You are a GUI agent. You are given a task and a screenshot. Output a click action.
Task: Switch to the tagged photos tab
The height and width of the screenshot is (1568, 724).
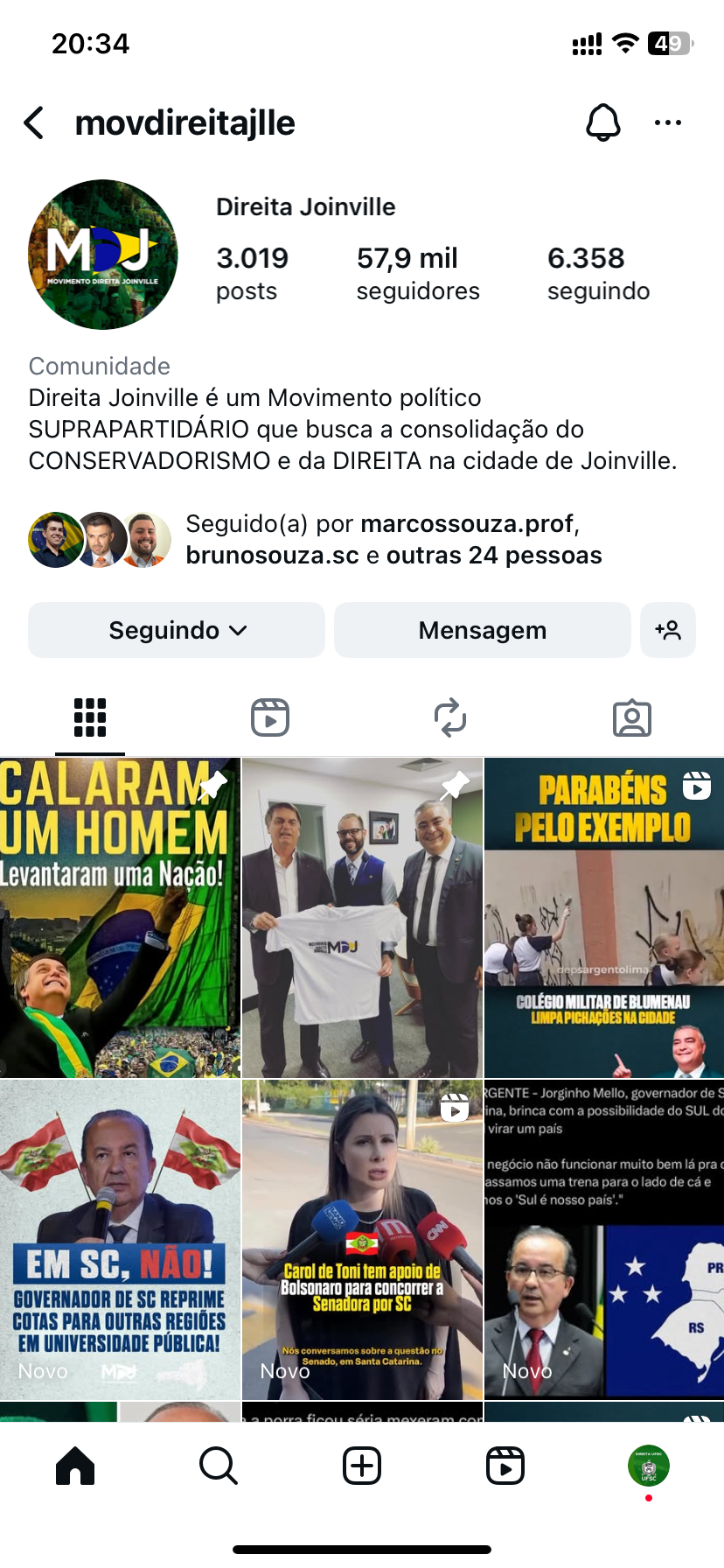pyautogui.click(x=631, y=718)
